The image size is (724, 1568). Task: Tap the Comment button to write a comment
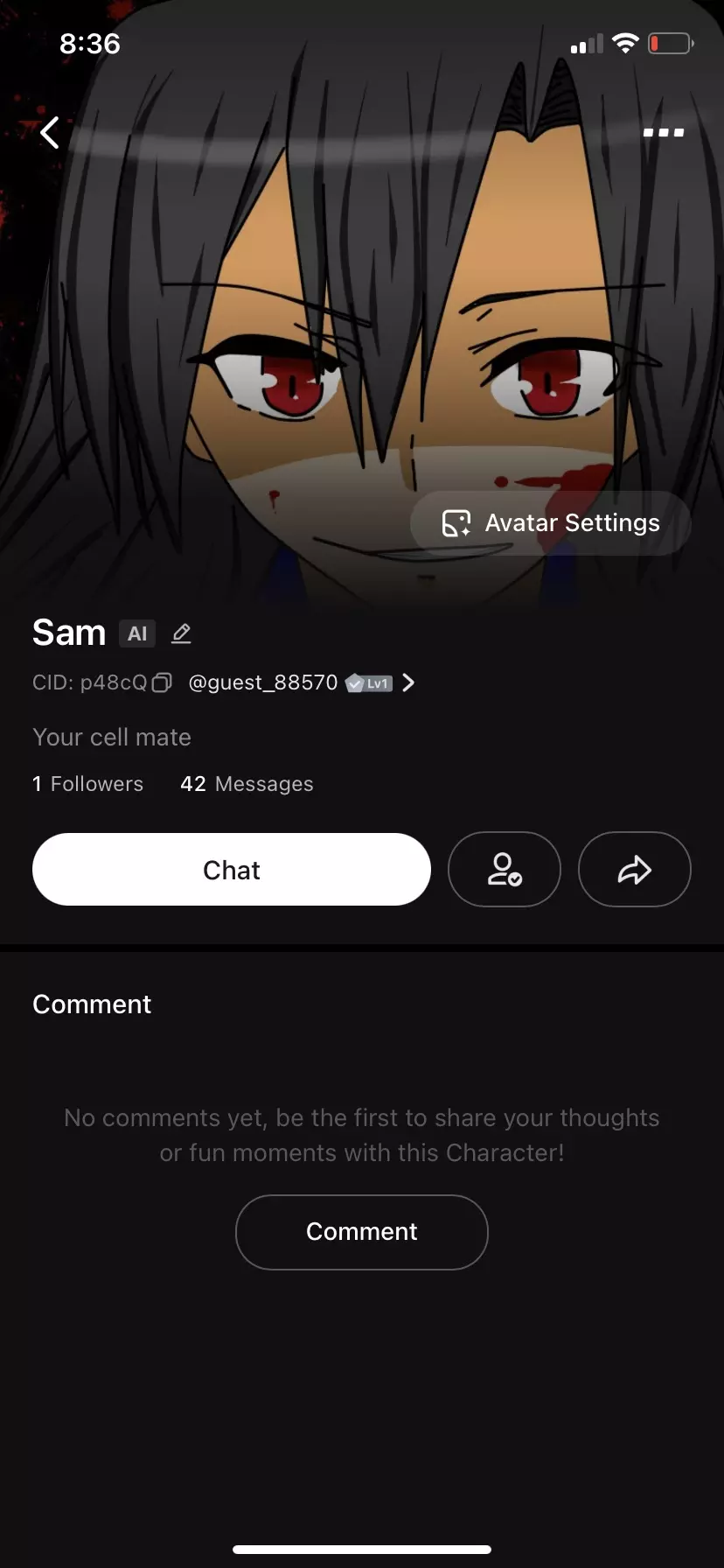(362, 1232)
